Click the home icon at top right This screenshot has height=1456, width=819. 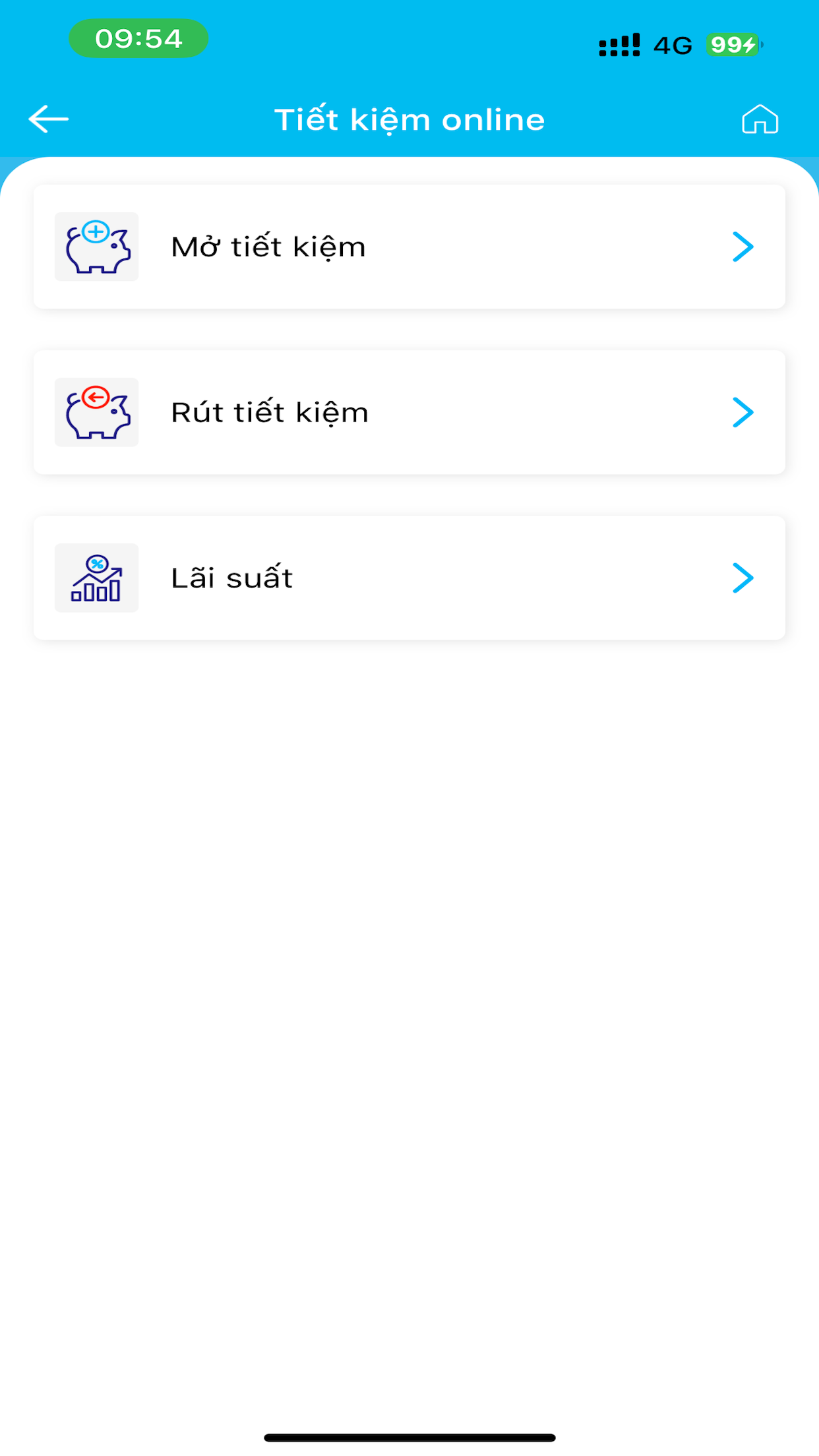pyautogui.click(x=760, y=119)
